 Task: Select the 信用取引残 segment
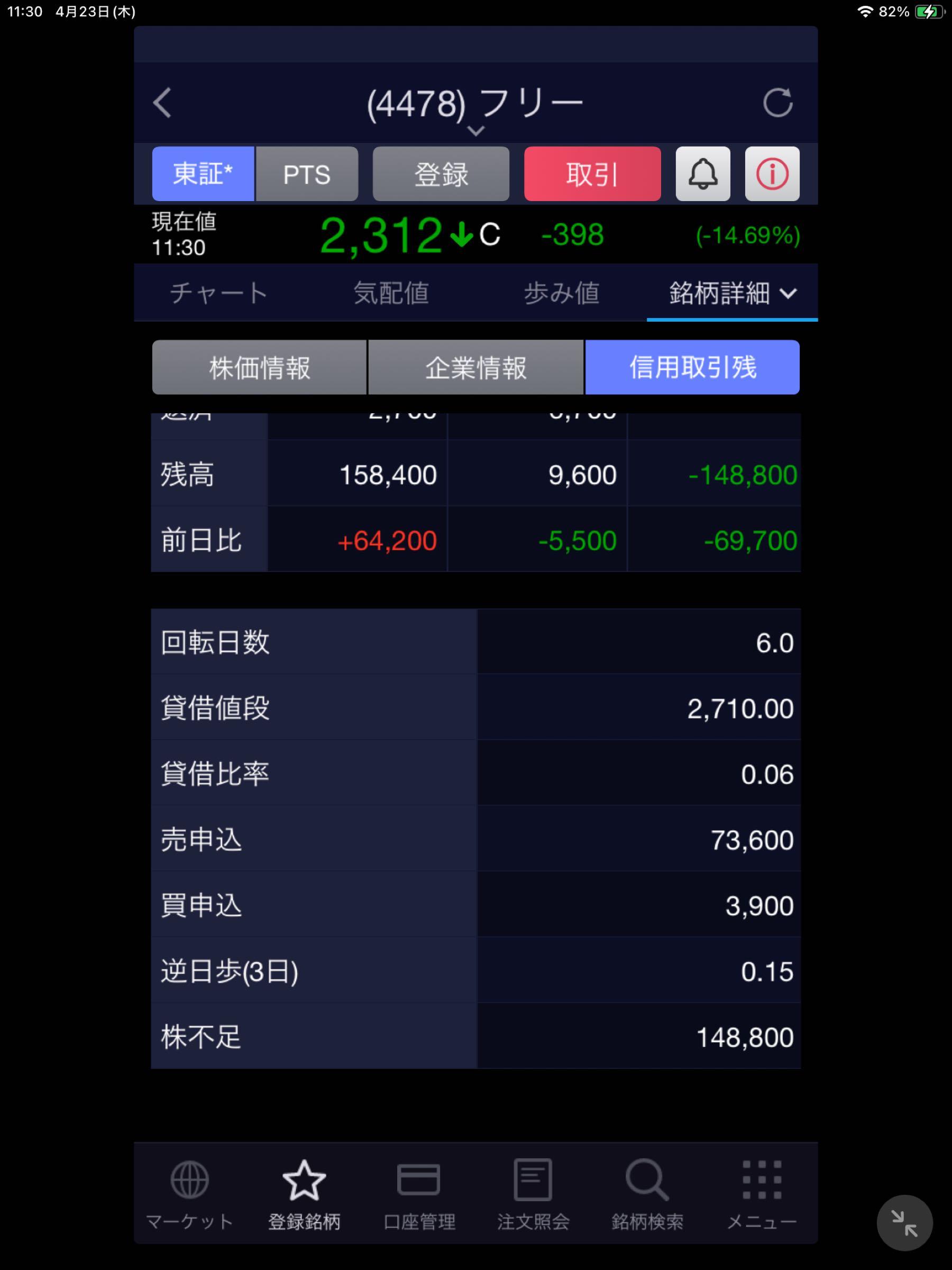[692, 367]
